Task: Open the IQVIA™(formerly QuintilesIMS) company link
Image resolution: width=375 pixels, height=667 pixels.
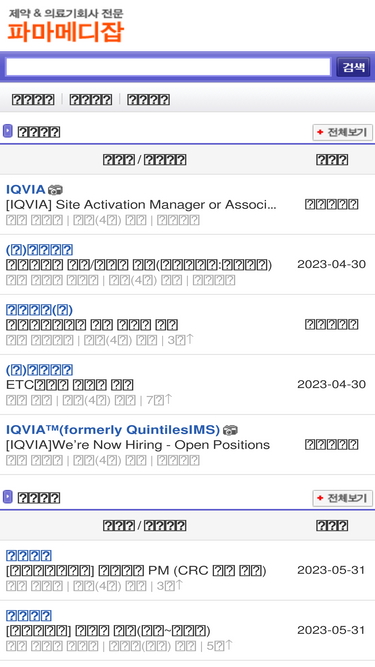Action: point(113,430)
